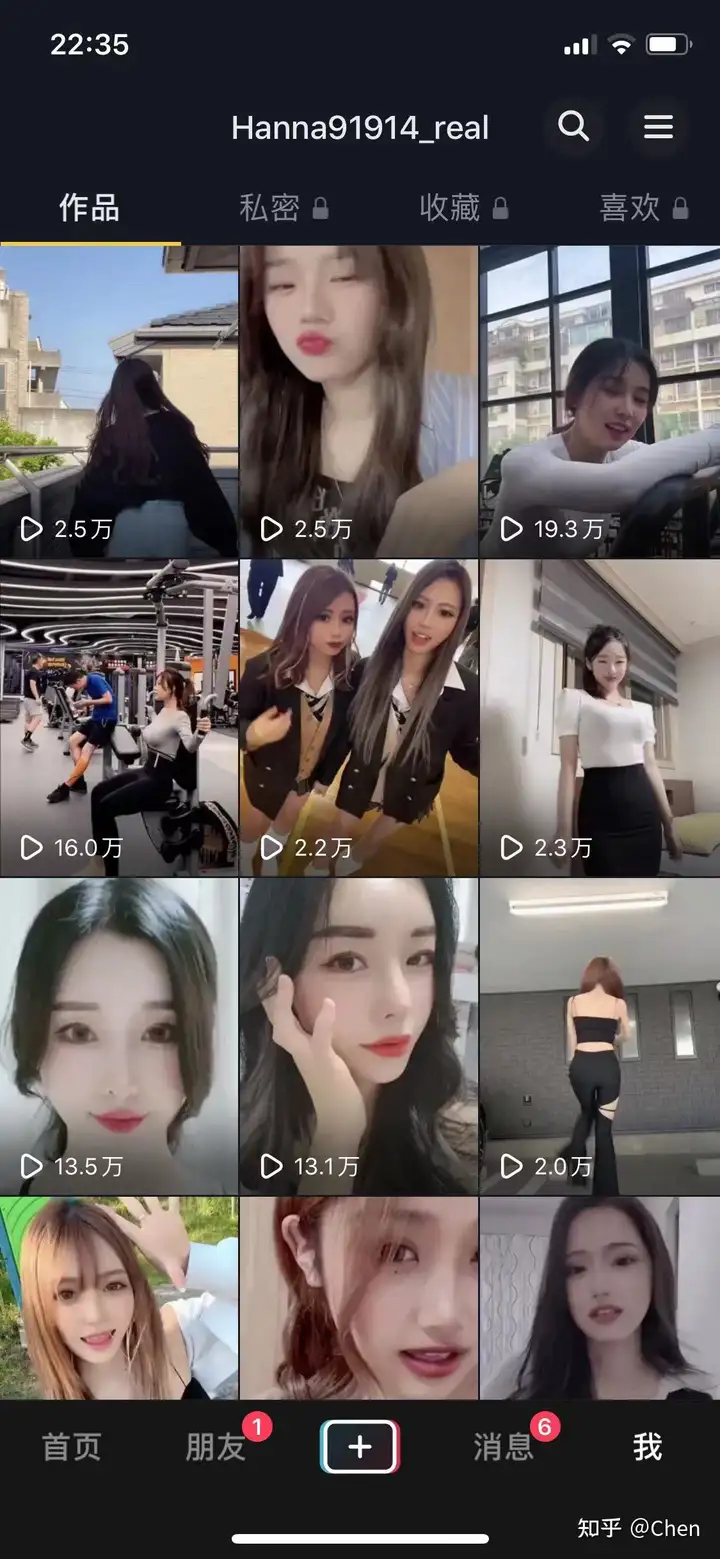Play the video with 19.3万 views
The image size is (720, 1559).
click(x=600, y=400)
